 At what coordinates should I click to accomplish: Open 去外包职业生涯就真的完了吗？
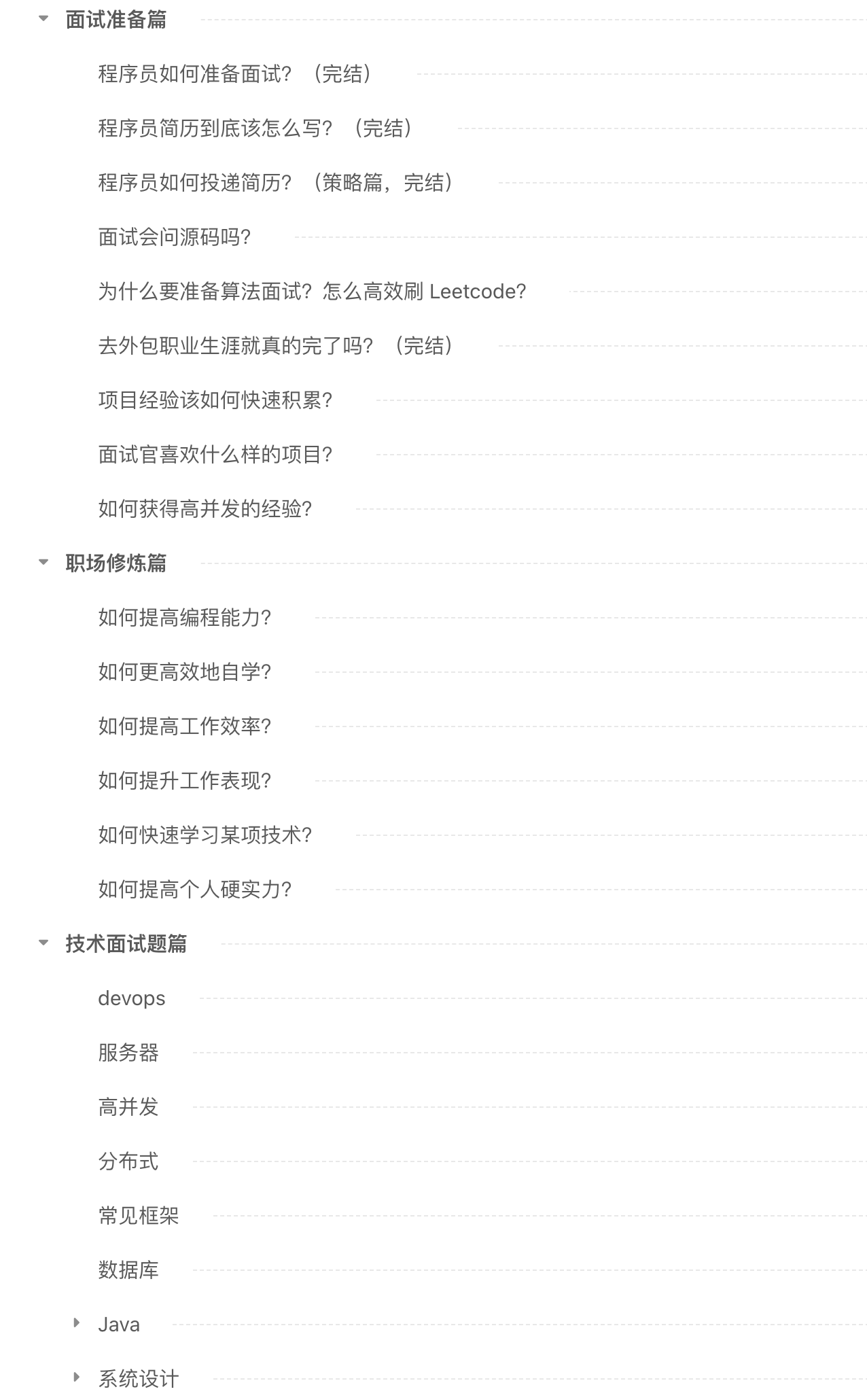coord(275,345)
